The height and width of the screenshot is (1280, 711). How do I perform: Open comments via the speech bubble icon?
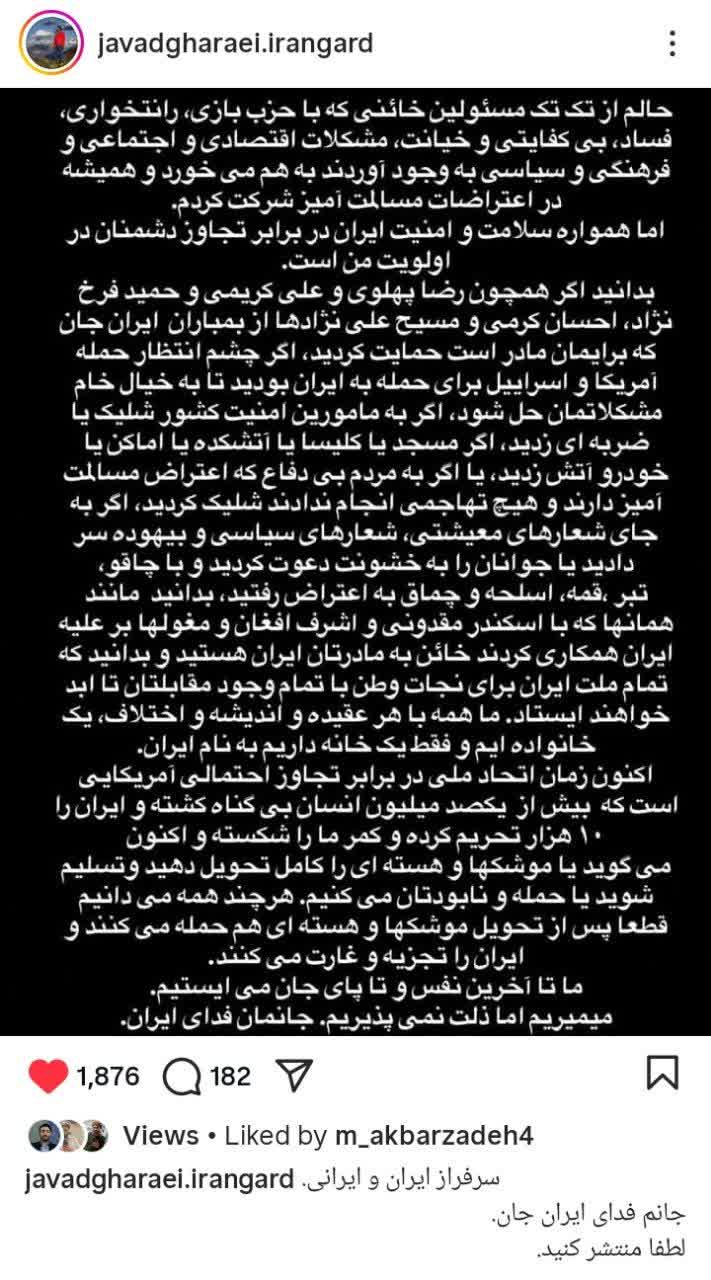(181, 1076)
